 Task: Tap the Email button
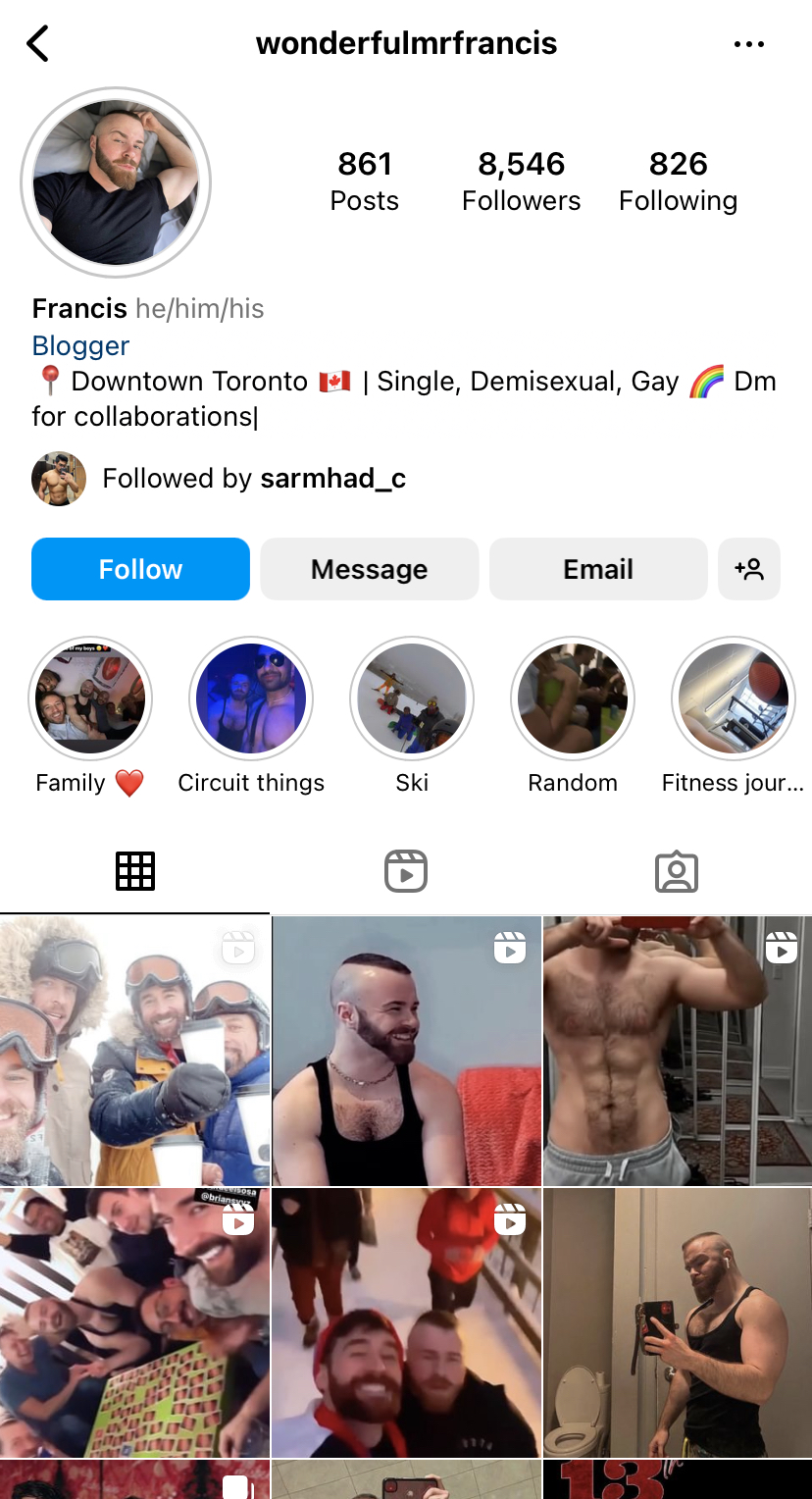click(598, 569)
